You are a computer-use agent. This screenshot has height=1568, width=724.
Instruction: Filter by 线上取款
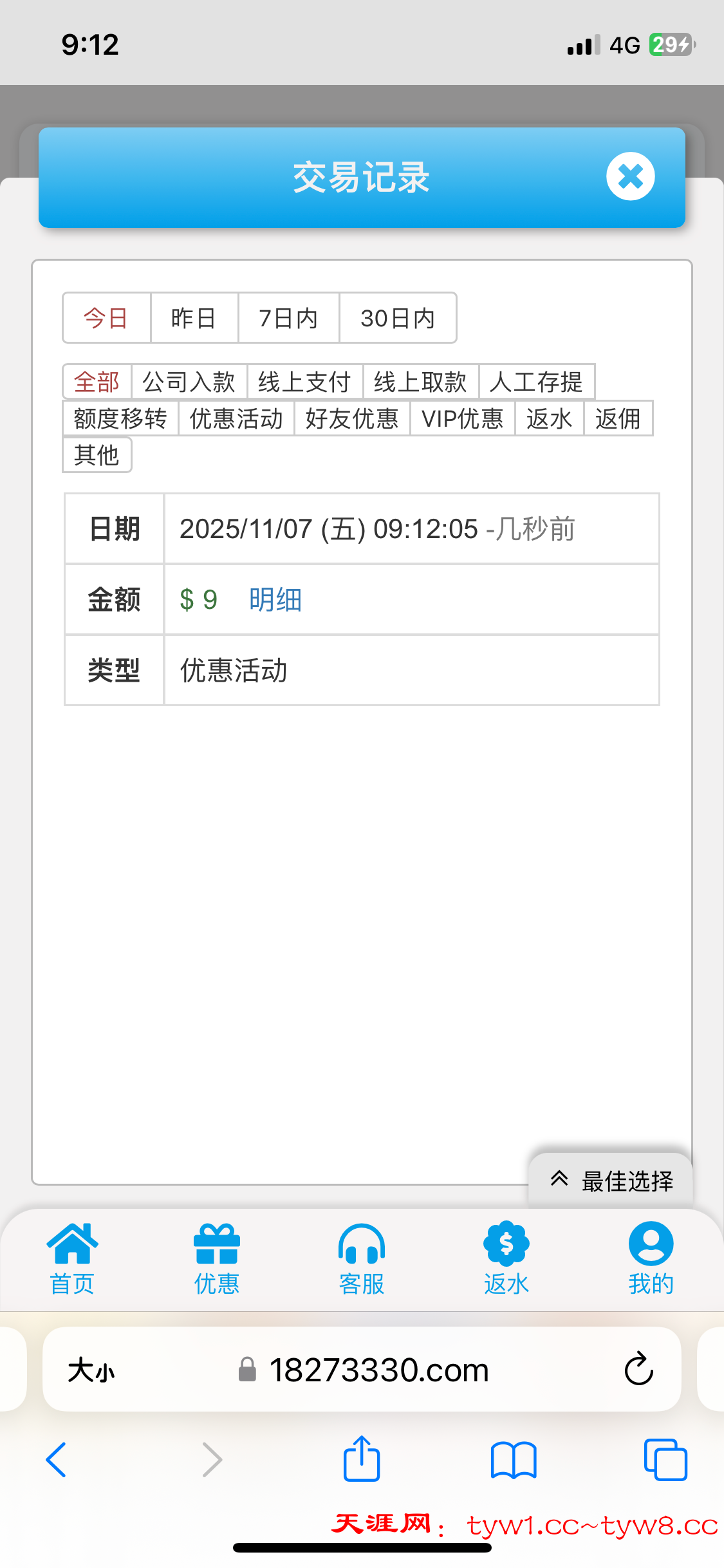(x=420, y=382)
